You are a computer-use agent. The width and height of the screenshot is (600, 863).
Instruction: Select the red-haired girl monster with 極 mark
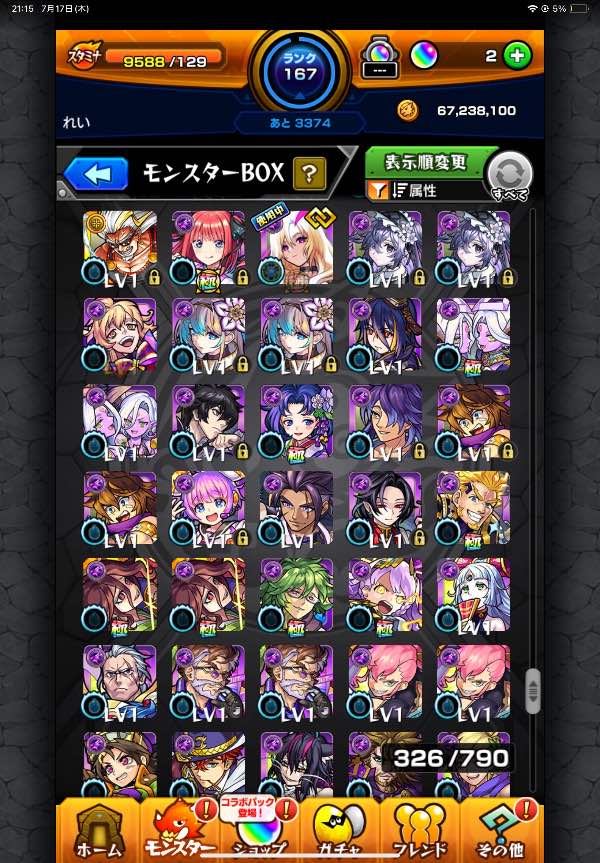pos(208,249)
